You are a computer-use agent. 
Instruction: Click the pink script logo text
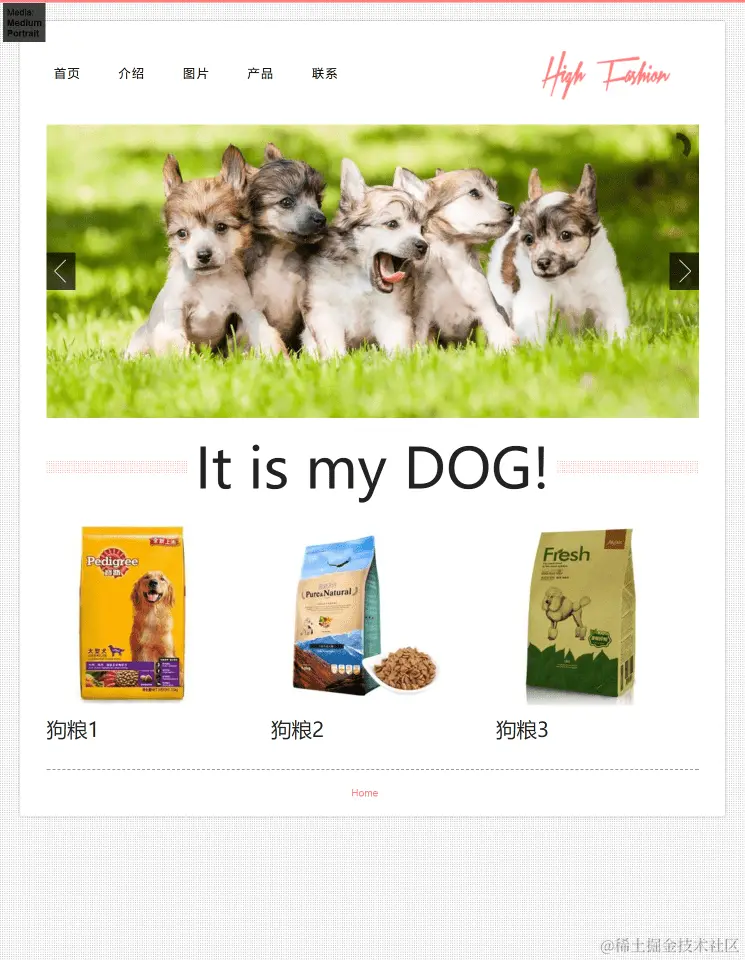(x=606, y=73)
